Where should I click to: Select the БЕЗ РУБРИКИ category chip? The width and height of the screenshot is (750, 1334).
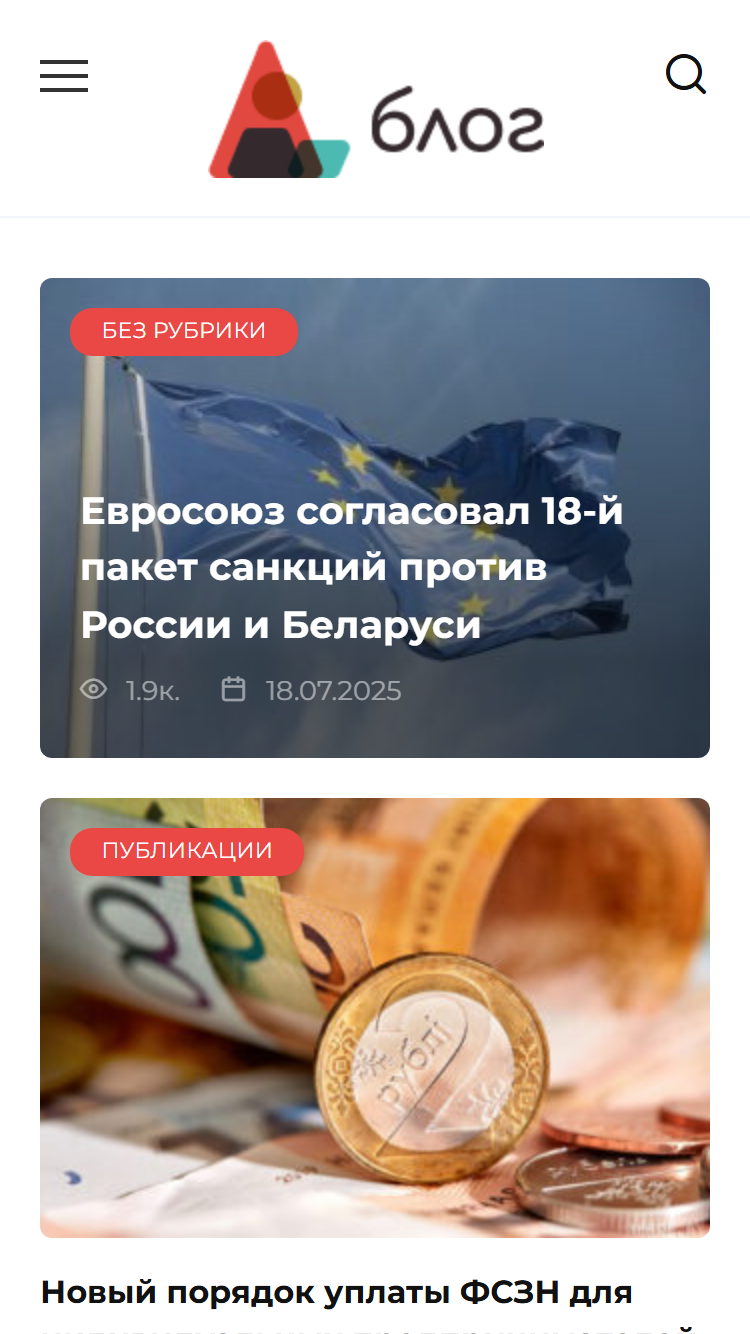[x=184, y=331]
